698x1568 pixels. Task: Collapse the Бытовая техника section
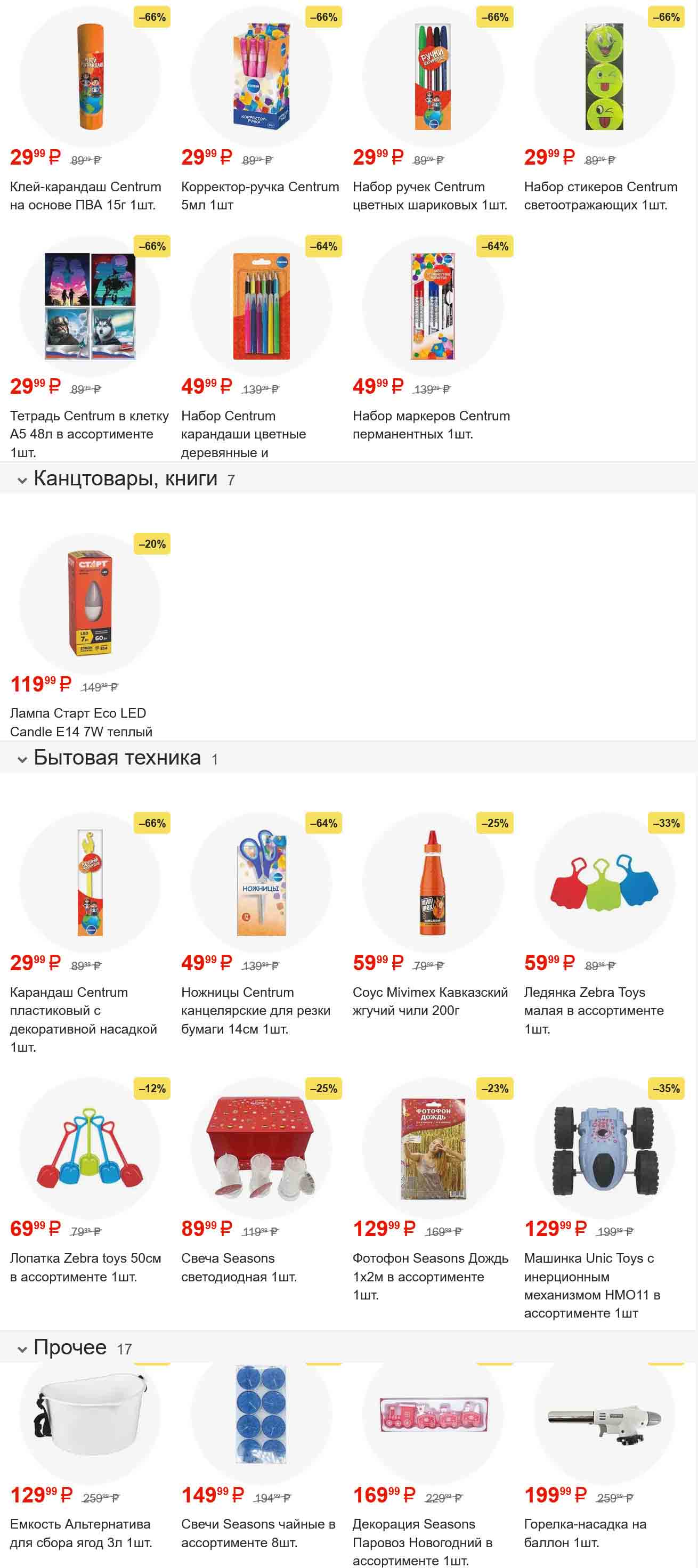click(x=22, y=759)
